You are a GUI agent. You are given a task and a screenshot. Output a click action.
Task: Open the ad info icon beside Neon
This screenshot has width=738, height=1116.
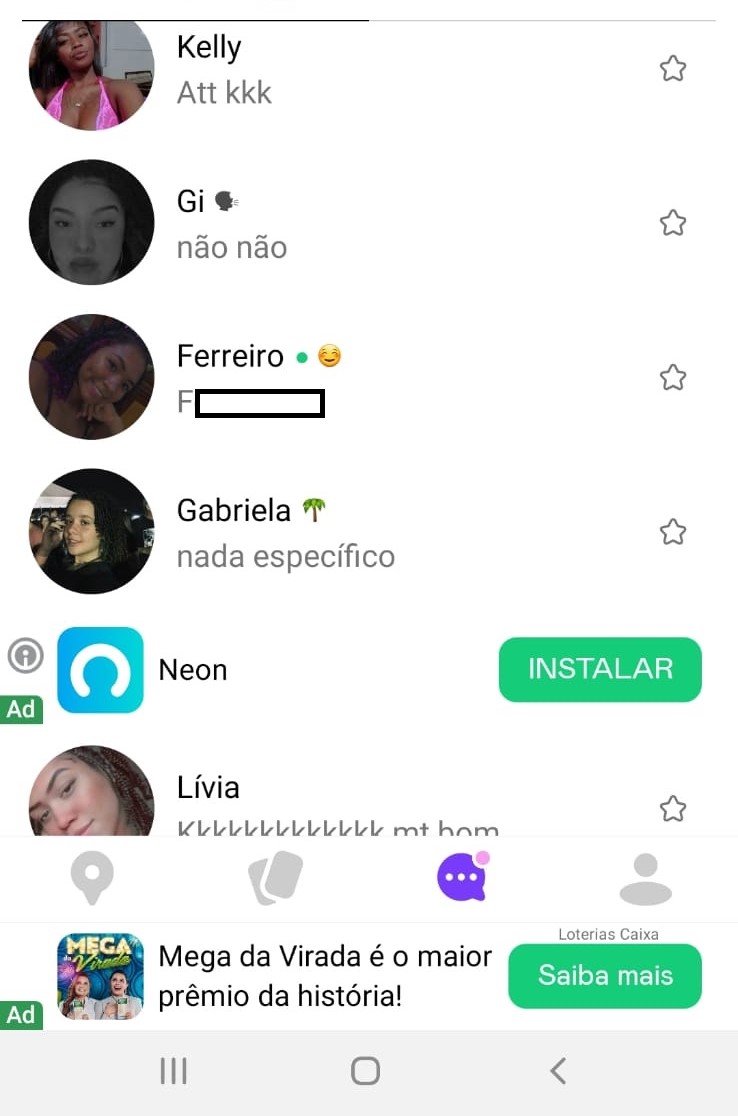coord(25,656)
